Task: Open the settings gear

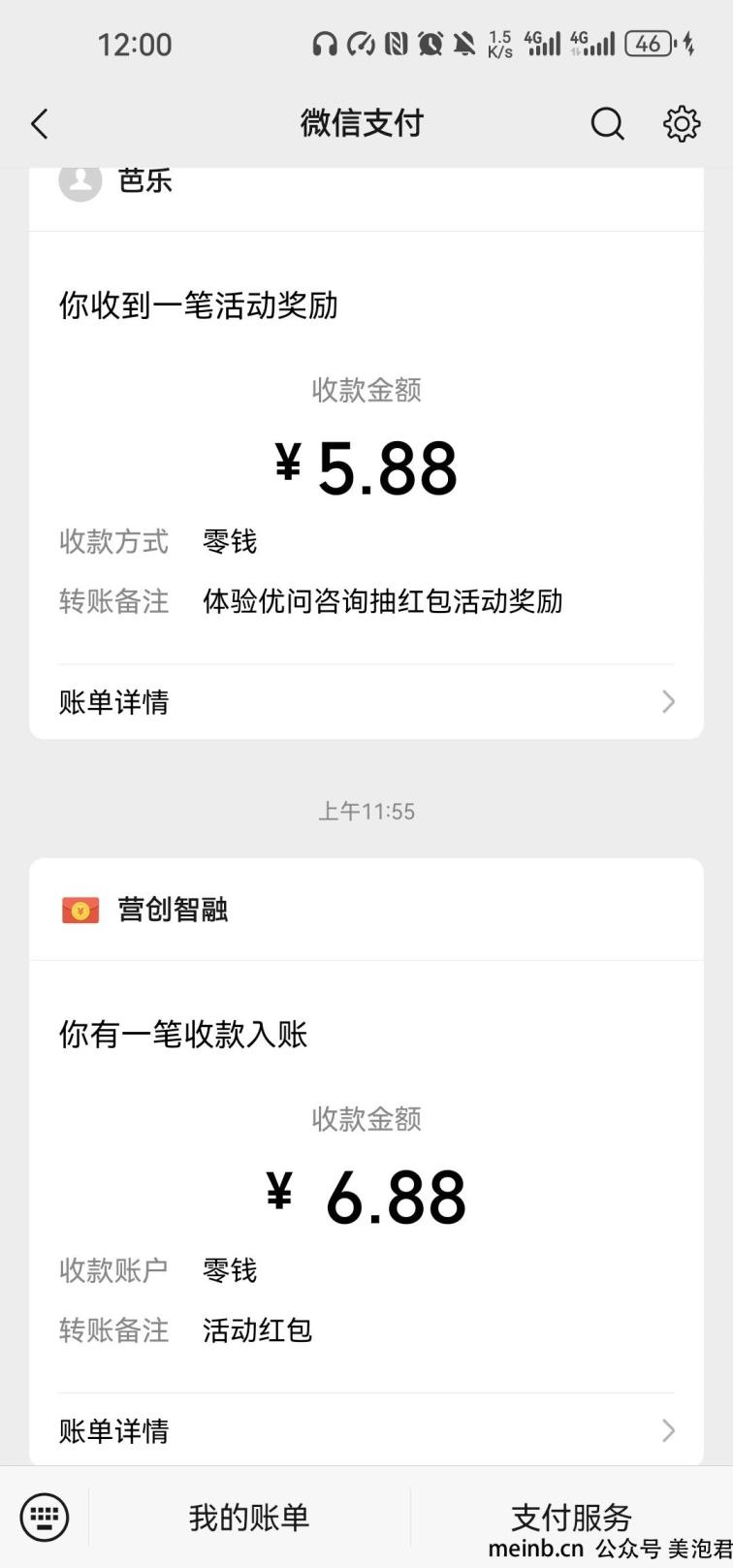Action: tap(682, 124)
